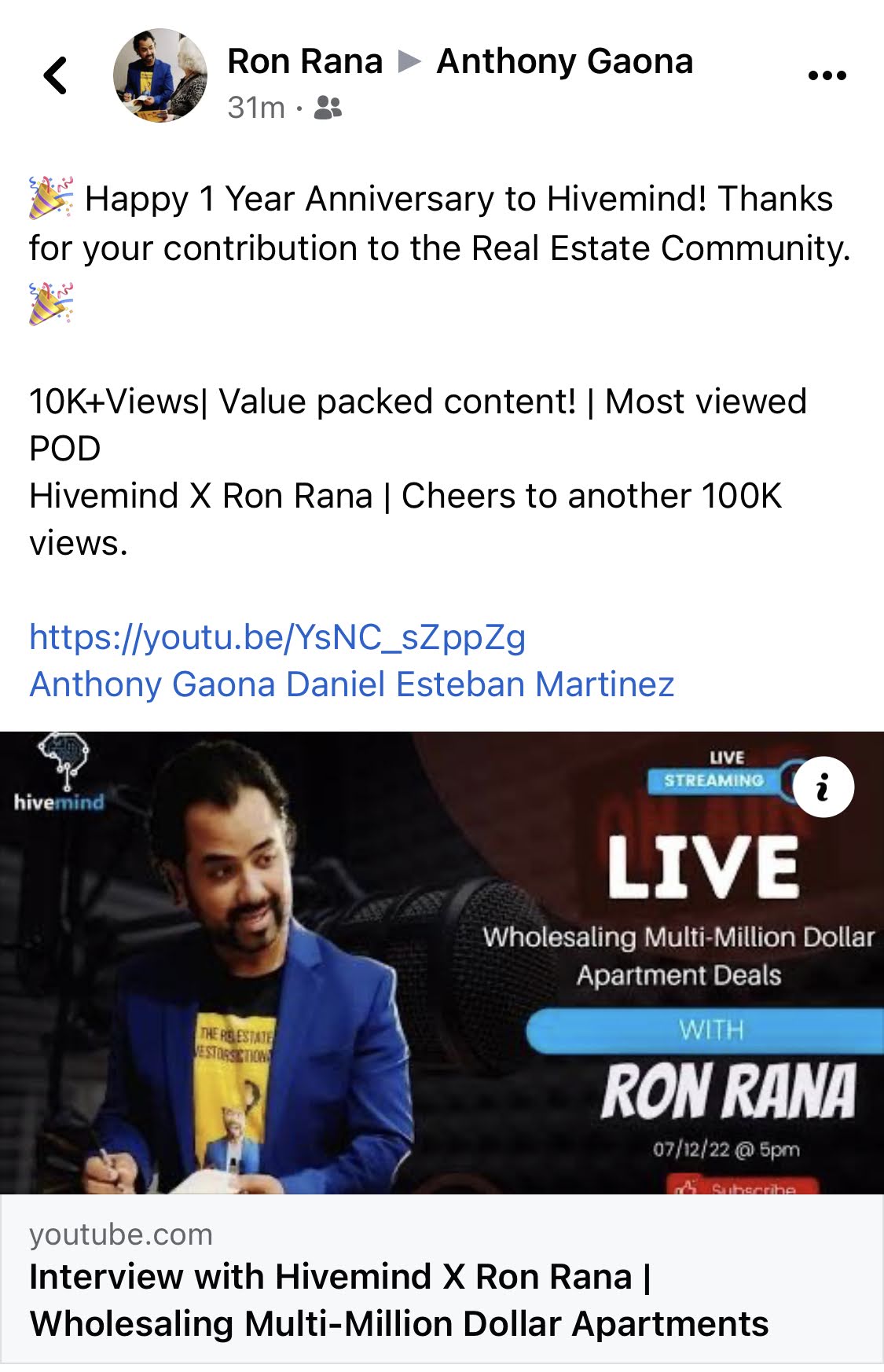Open Ron Rana's profile from the header name

click(x=304, y=61)
